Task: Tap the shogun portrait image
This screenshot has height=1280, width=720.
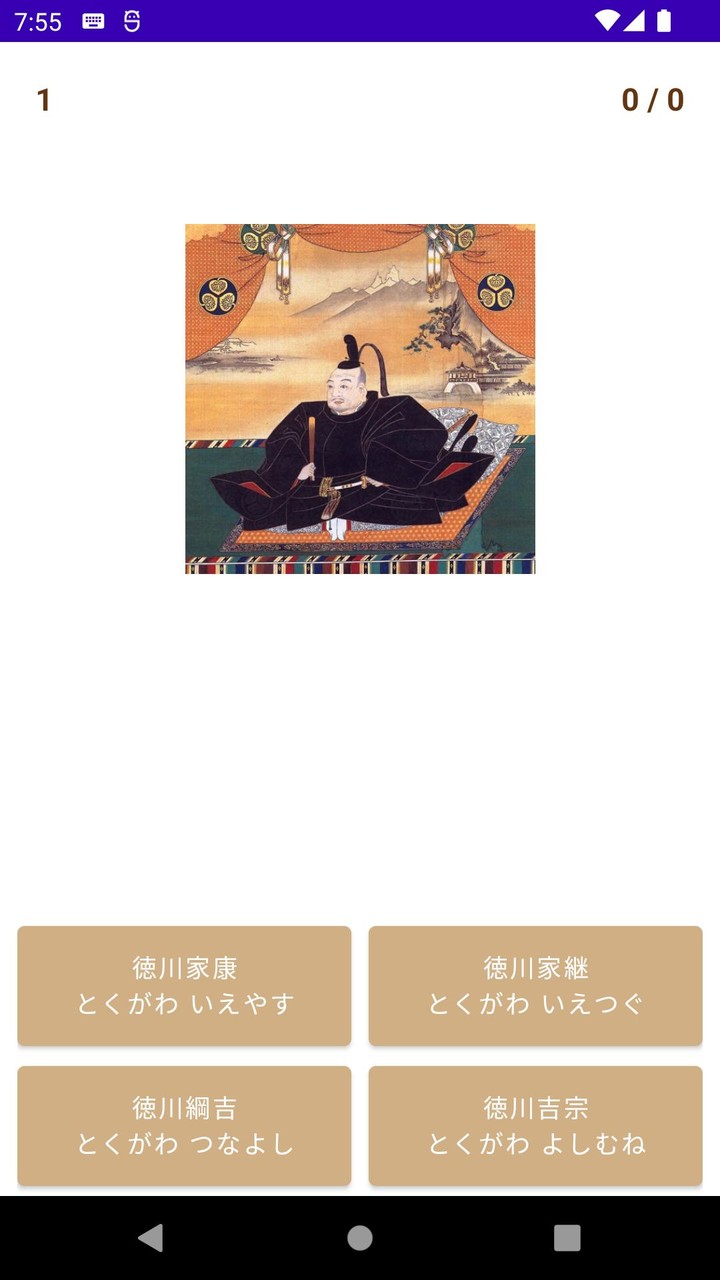Action: click(x=359, y=398)
